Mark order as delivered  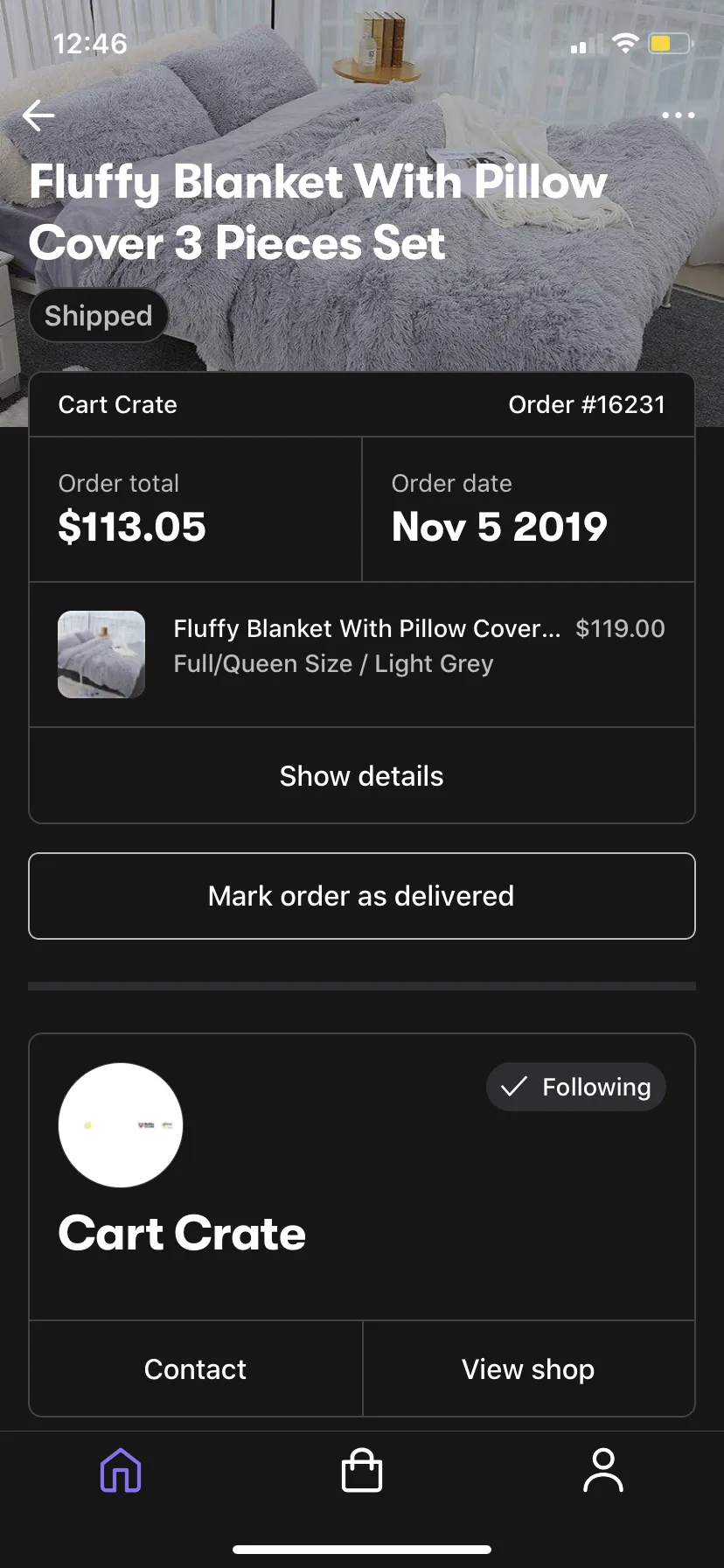[x=362, y=896]
